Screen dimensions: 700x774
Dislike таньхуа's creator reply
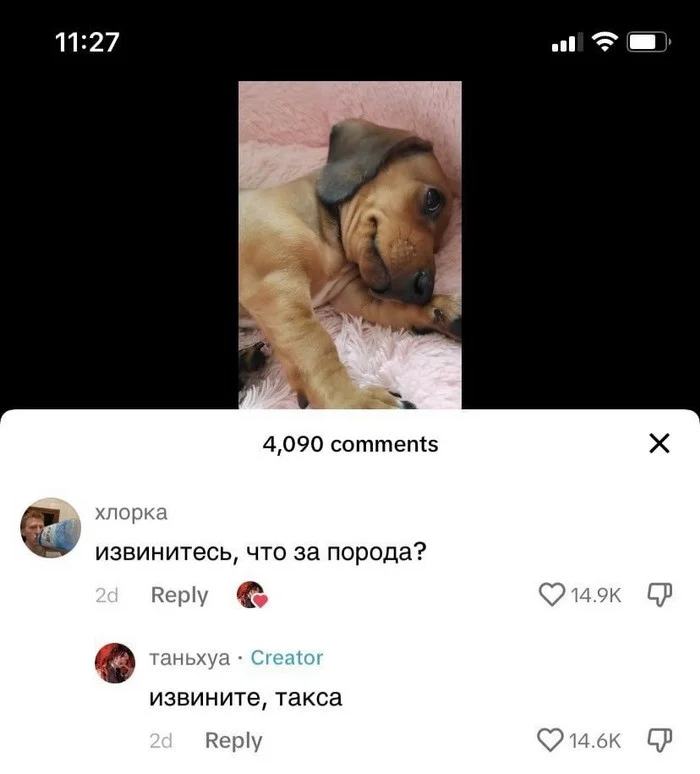(660, 741)
